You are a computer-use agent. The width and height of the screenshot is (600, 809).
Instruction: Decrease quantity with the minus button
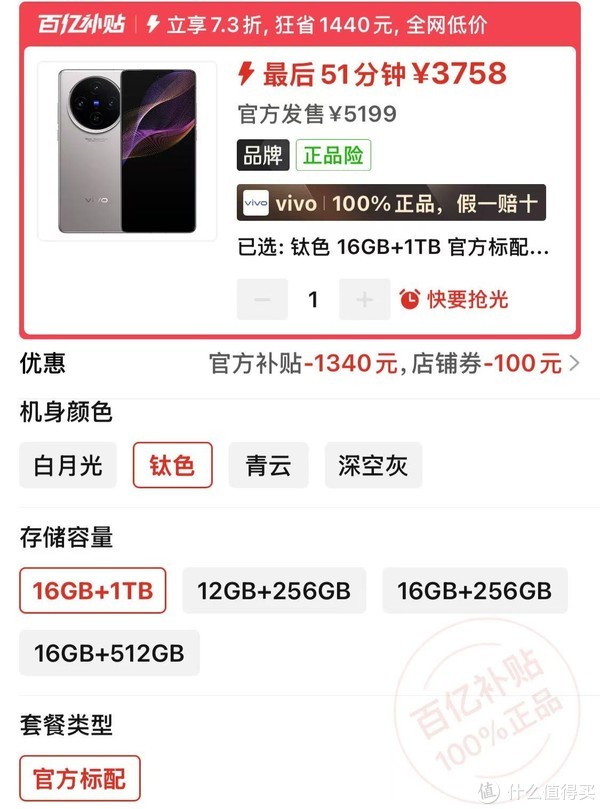(x=262, y=299)
